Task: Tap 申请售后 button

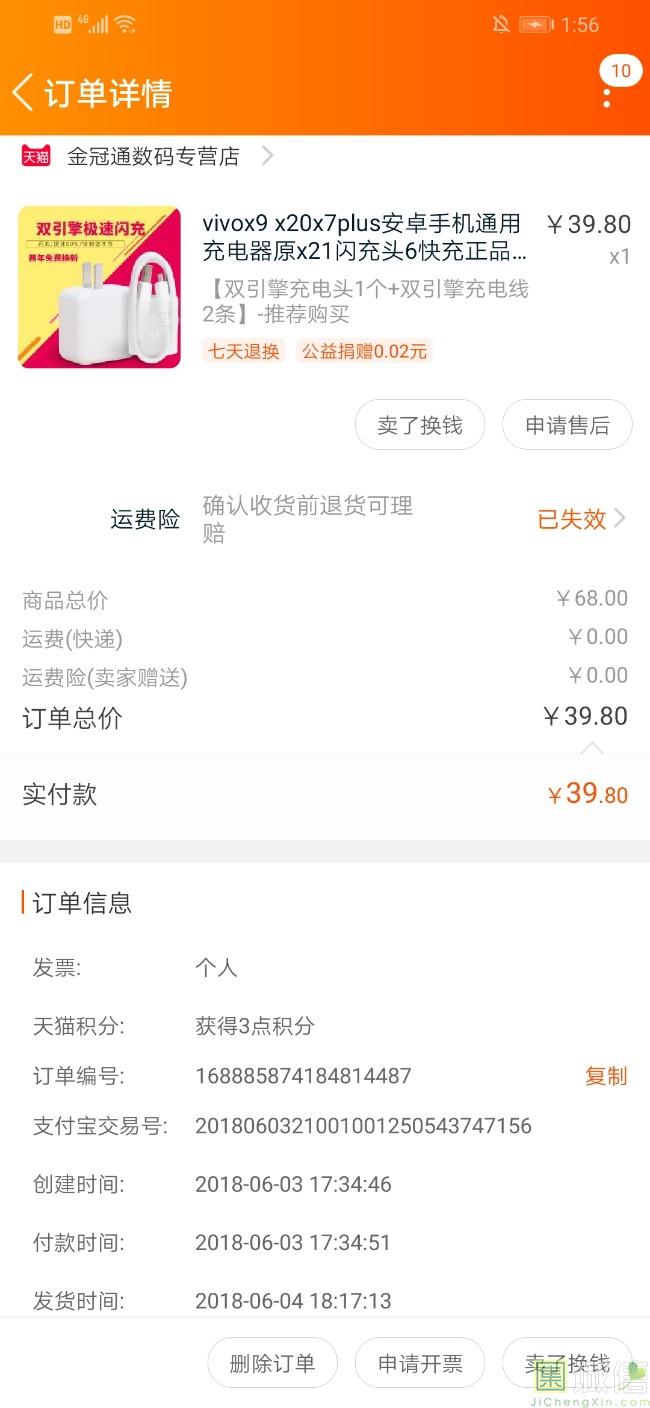Action: 567,425
